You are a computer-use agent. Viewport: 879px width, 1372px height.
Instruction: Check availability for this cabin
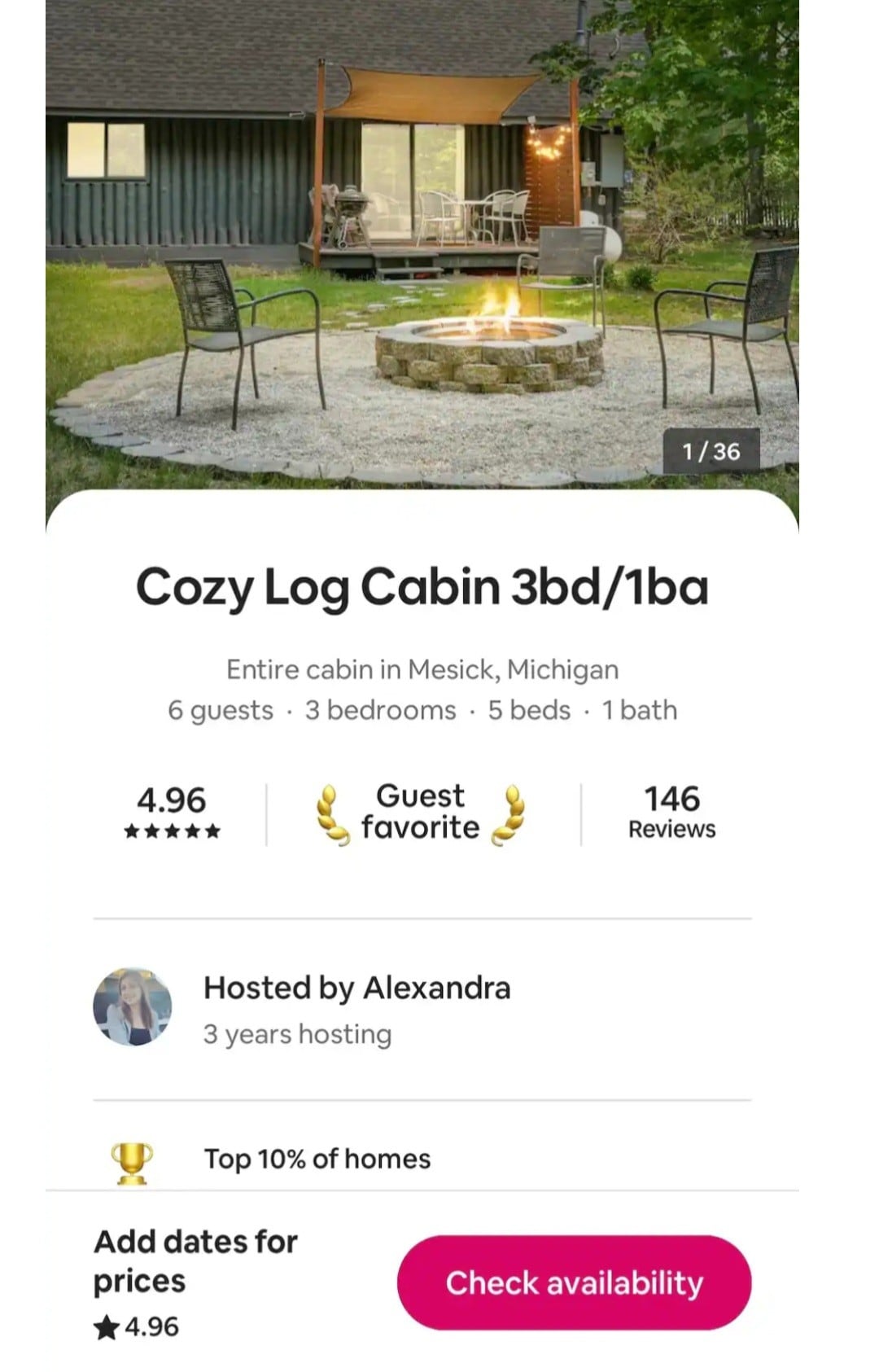click(x=574, y=1282)
